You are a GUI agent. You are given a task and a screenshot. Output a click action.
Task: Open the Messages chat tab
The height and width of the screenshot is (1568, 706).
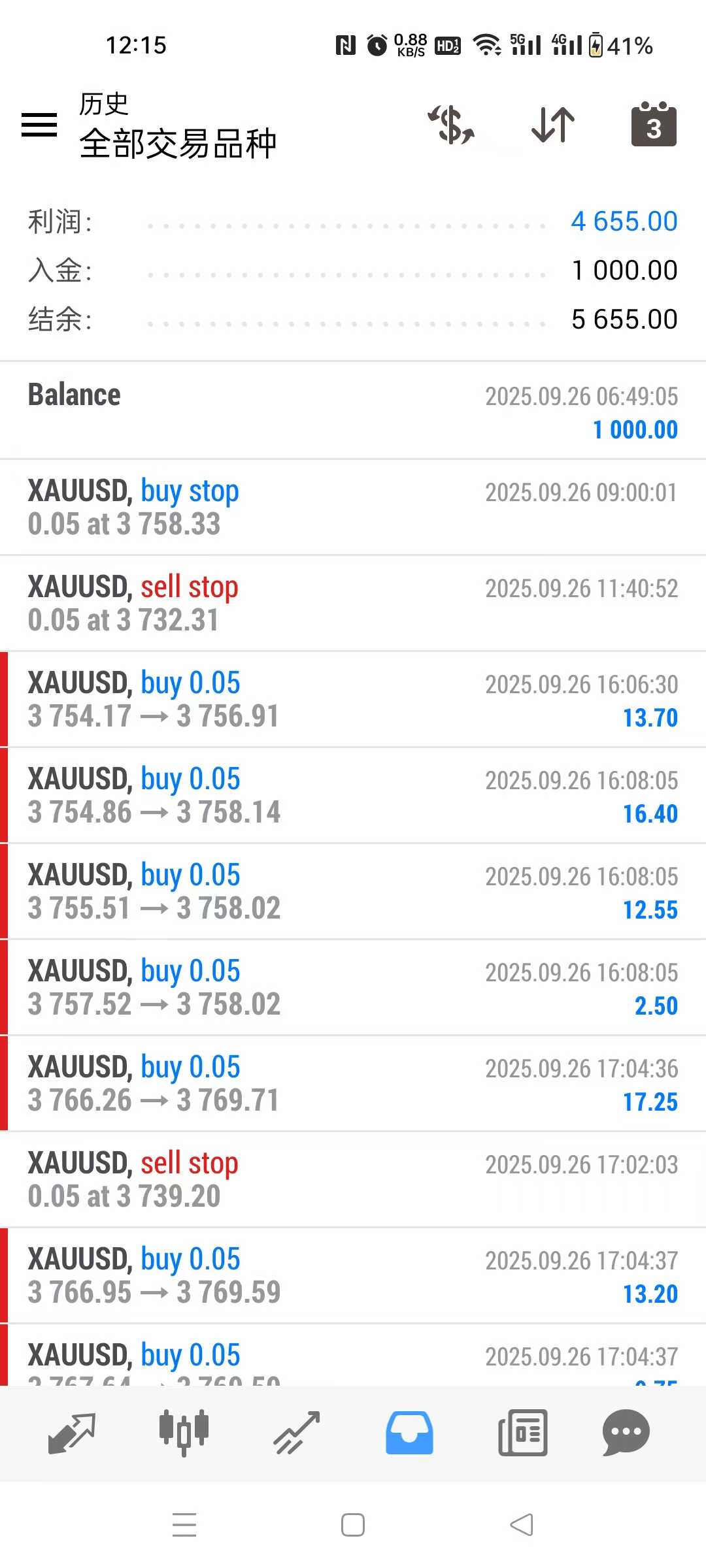(x=626, y=1432)
